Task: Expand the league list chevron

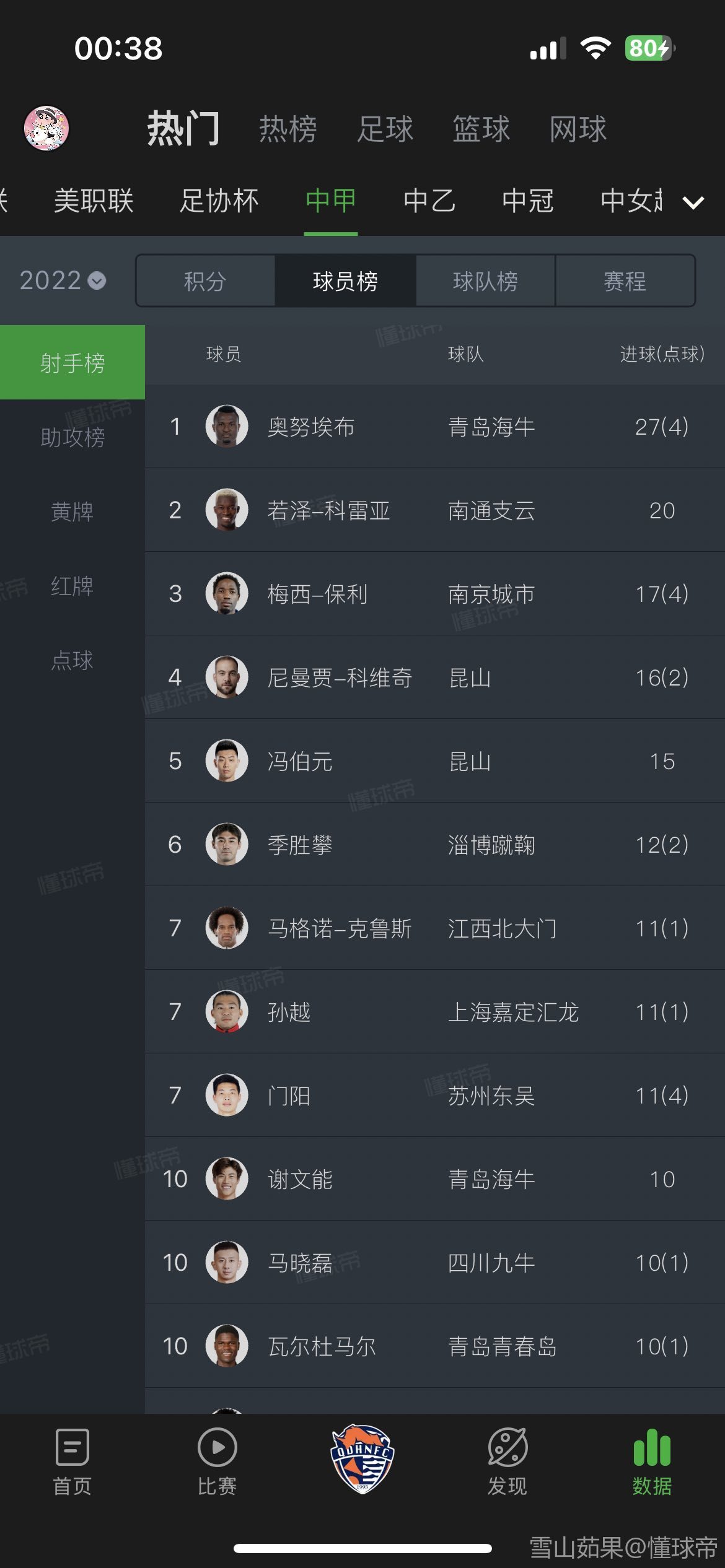Action: (693, 202)
